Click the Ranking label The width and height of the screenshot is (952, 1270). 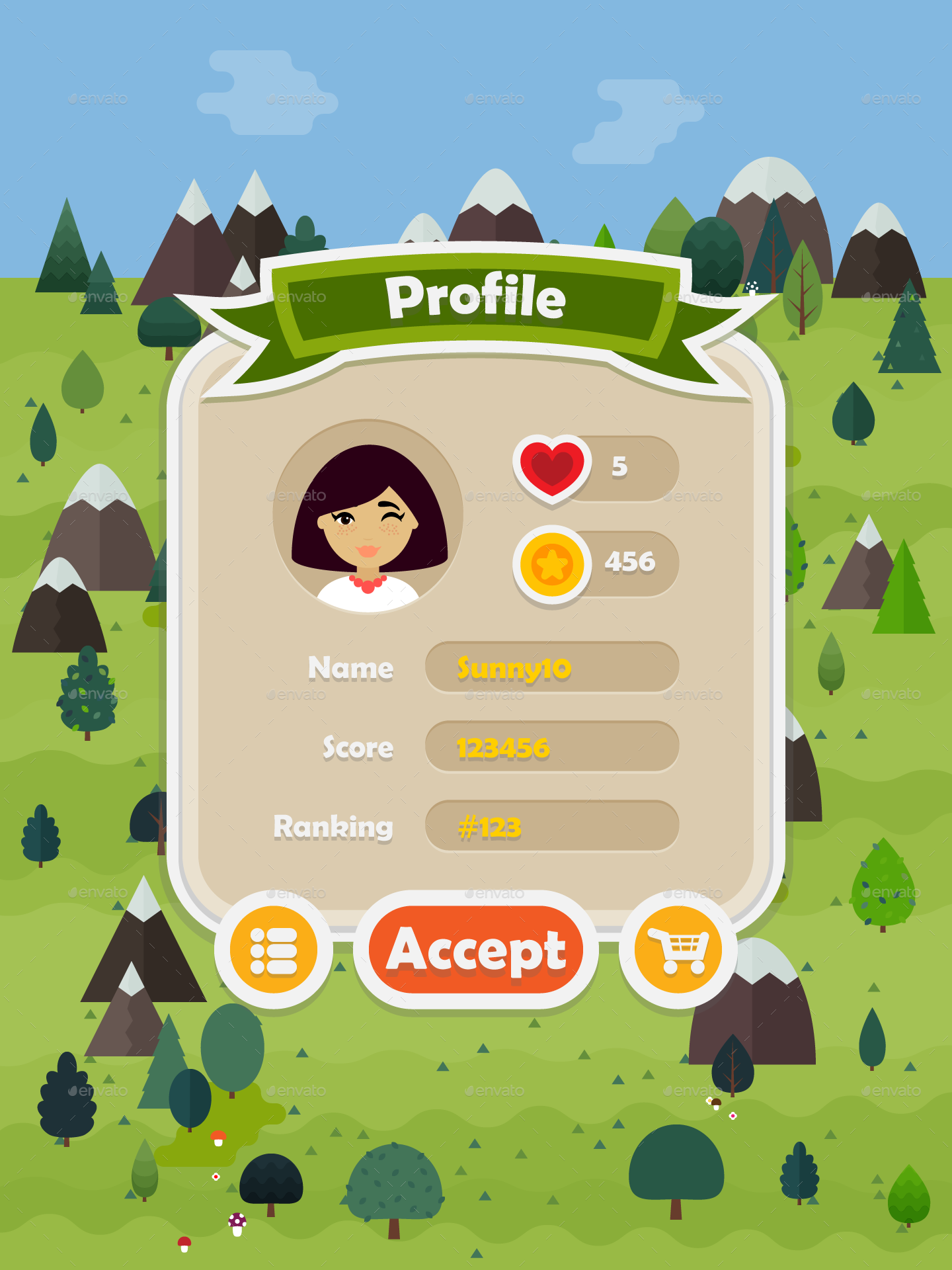coord(334,825)
